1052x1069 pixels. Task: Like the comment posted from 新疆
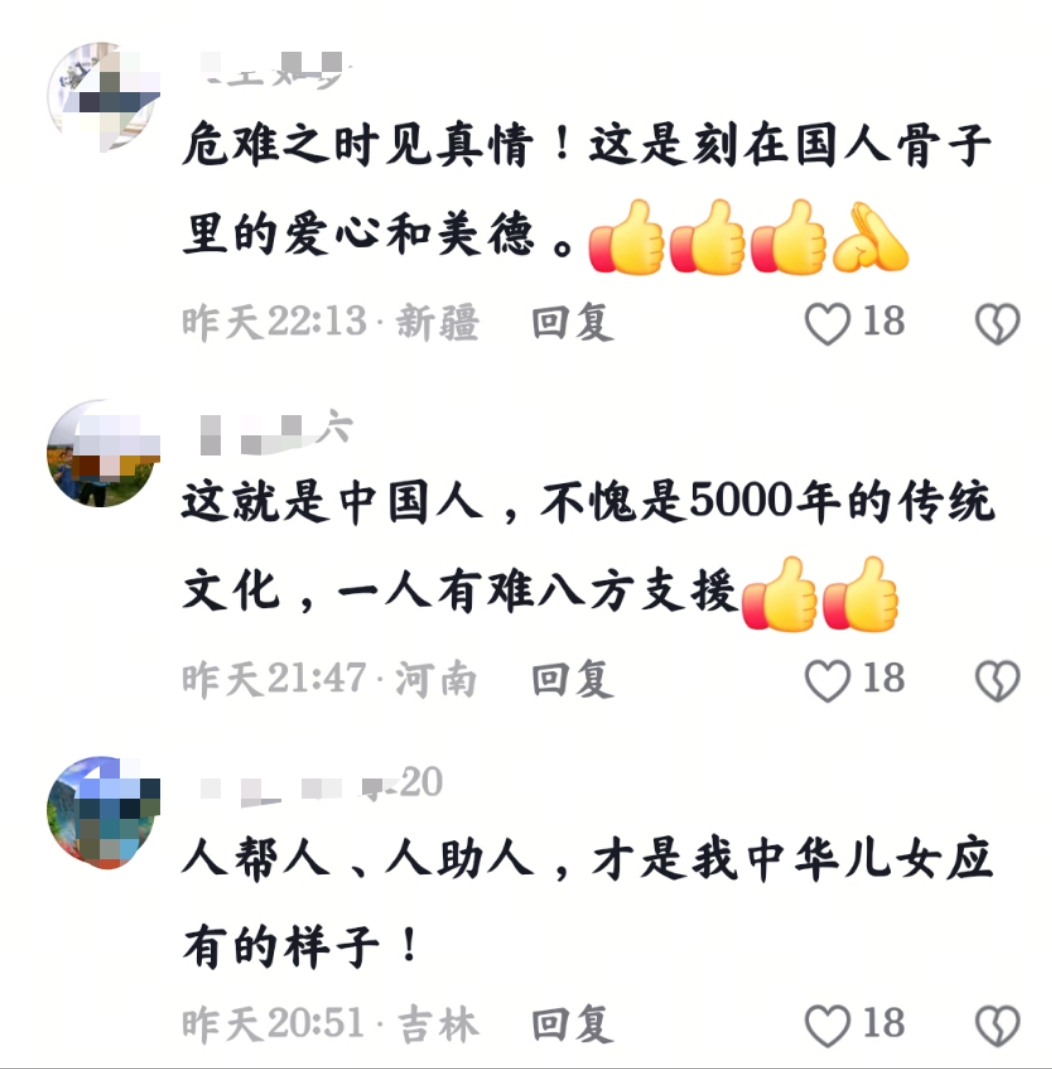pyautogui.click(x=828, y=324)
